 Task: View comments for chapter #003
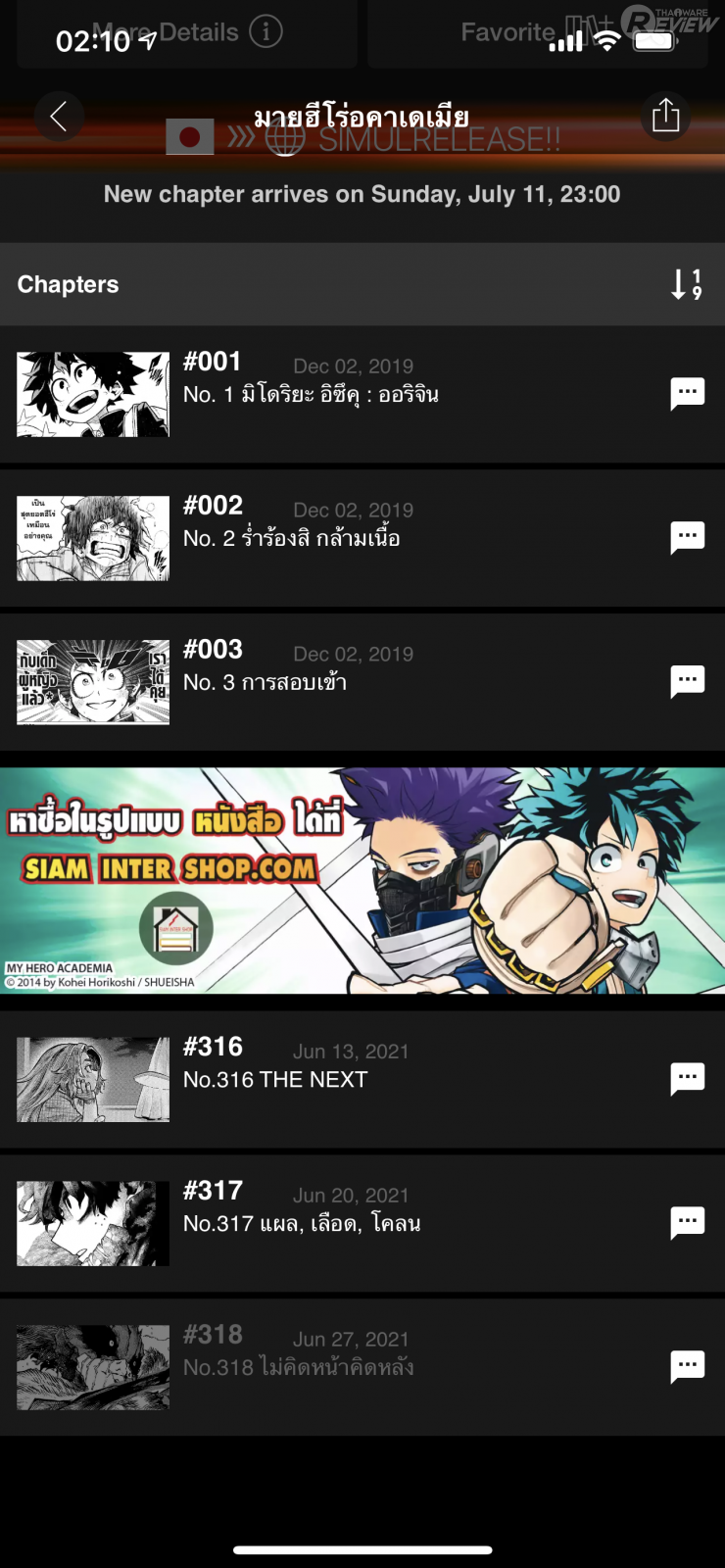(x=687, y=681)
